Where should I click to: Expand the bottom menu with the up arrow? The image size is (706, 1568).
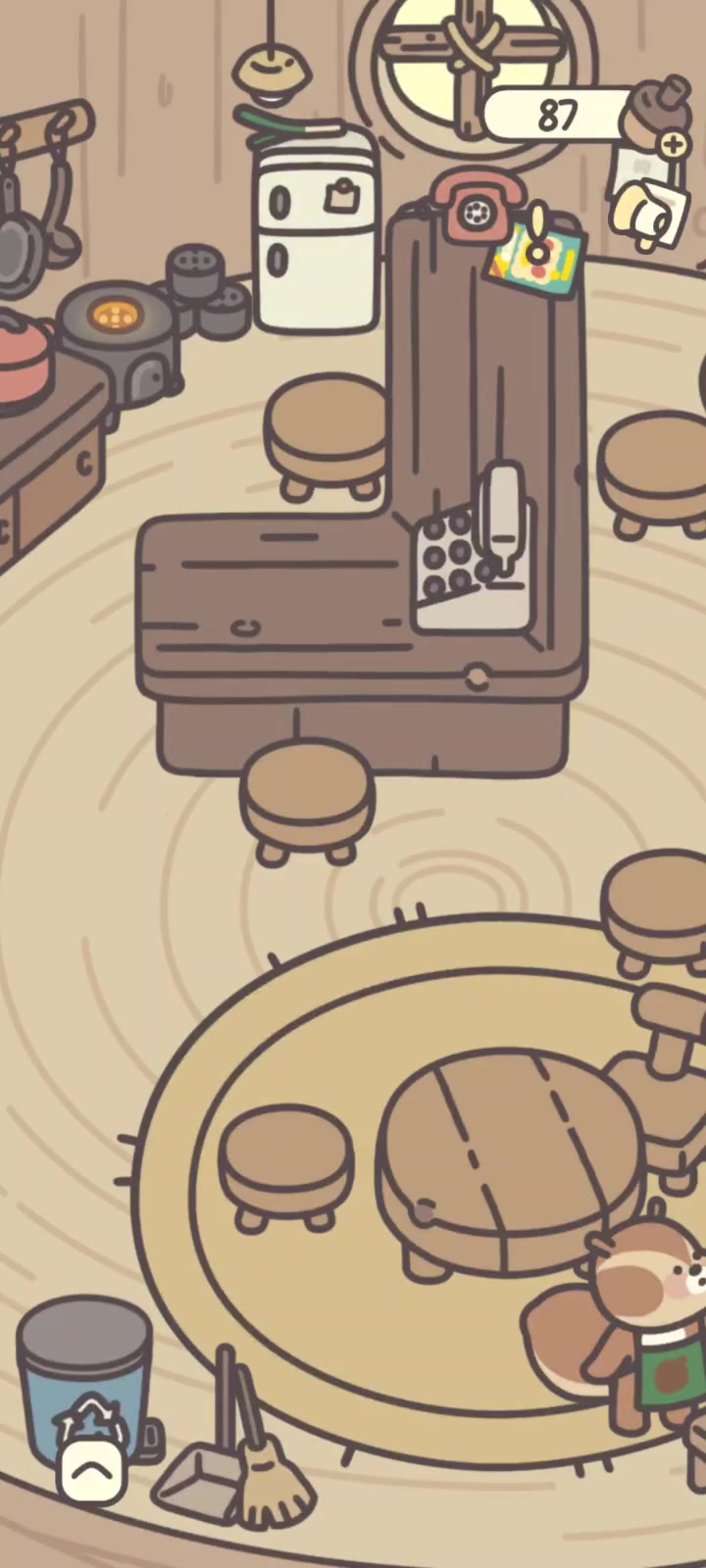92,1470
